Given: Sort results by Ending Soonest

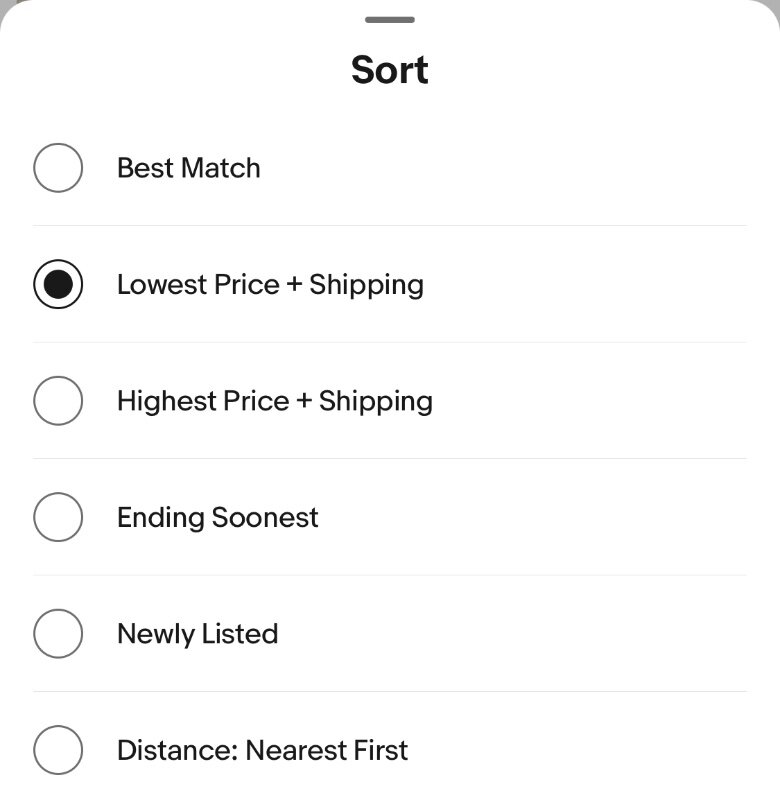Looking at the screenshot, I should coord(218,517).
